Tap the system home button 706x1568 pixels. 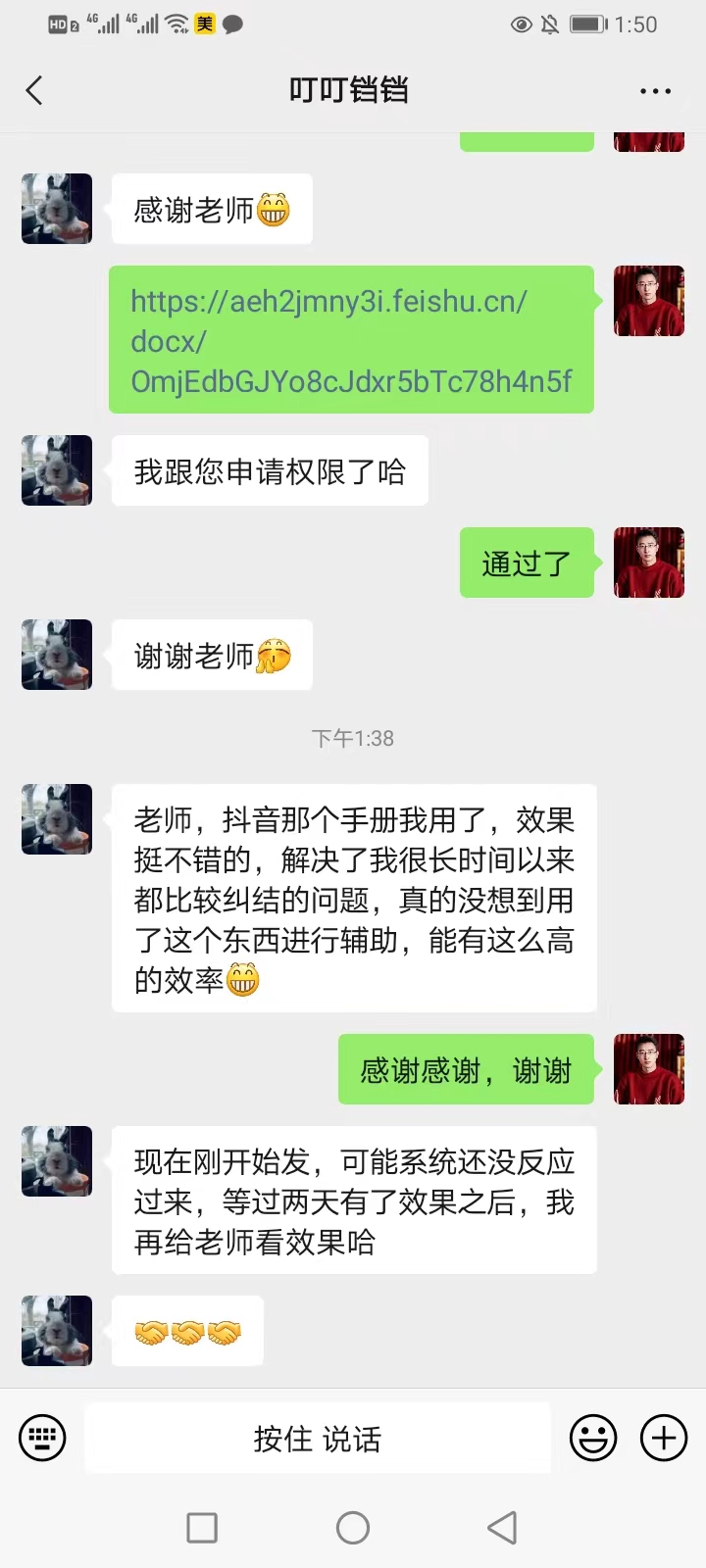[353, 1527]
